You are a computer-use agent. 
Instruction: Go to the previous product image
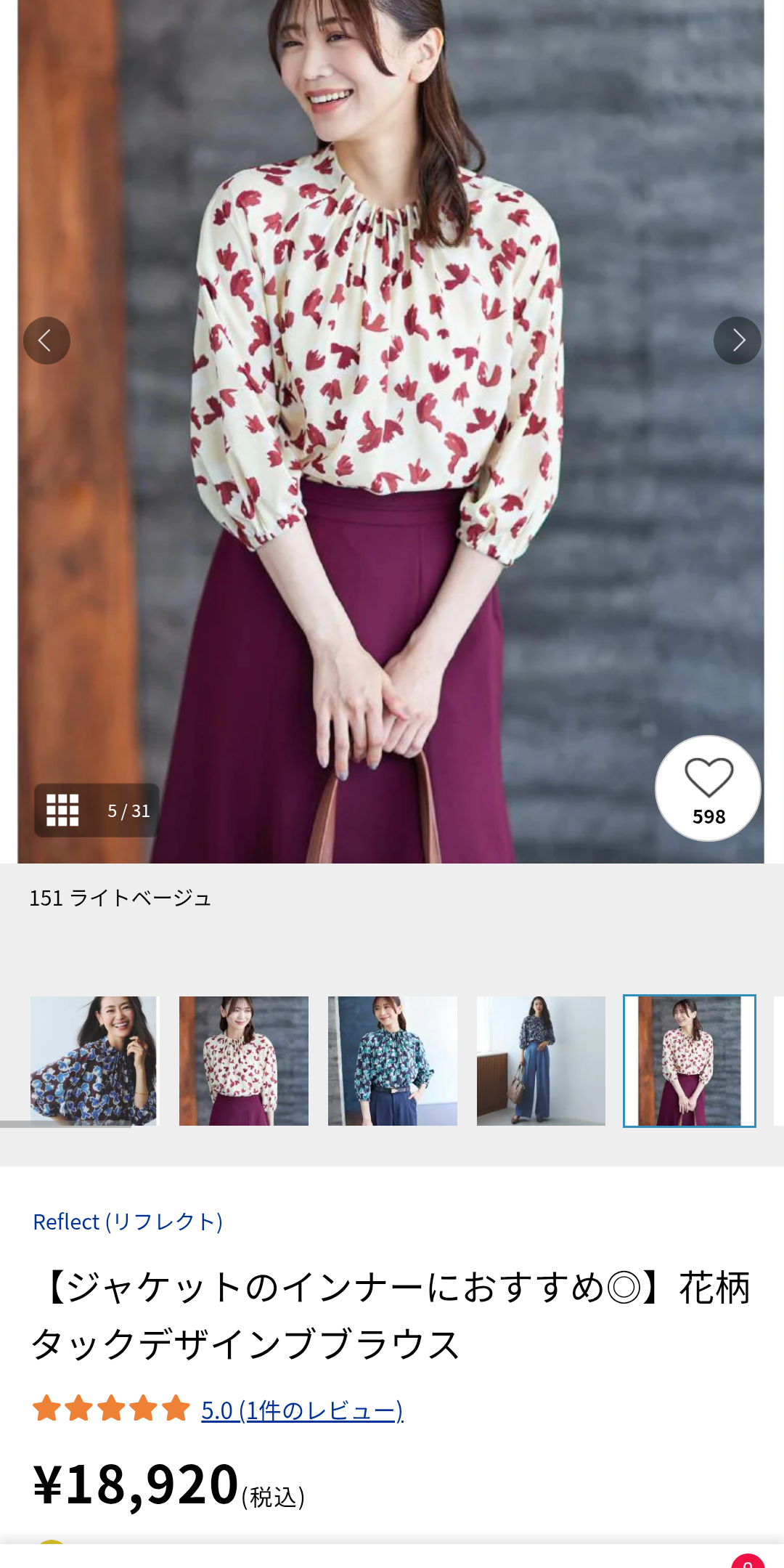[46, 340]
